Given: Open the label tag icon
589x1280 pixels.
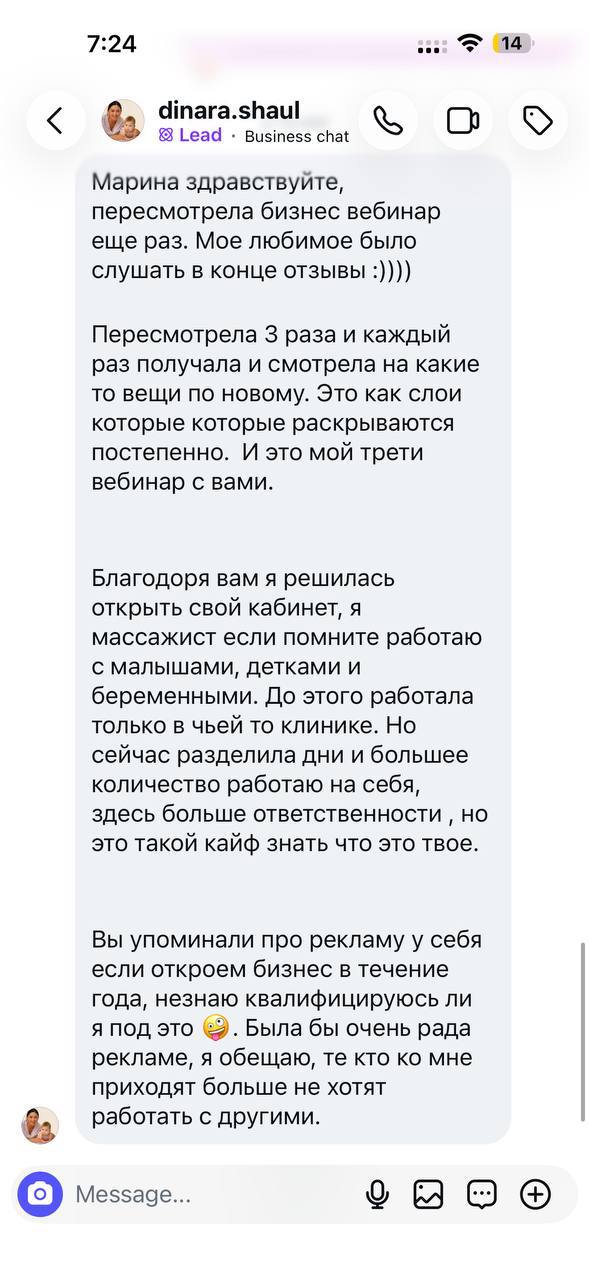Looking at the screenshot, I should 538,121.
